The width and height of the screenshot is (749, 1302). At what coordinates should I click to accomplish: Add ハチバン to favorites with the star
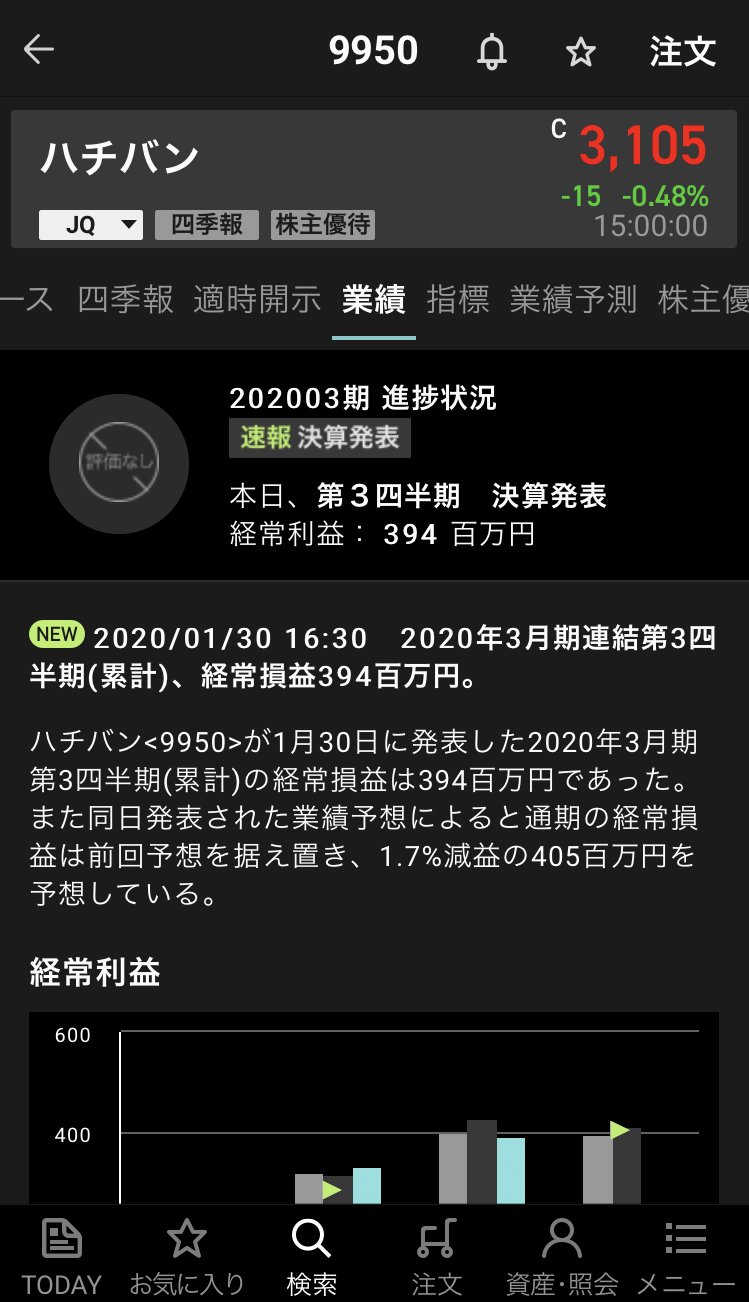point(580,52)
